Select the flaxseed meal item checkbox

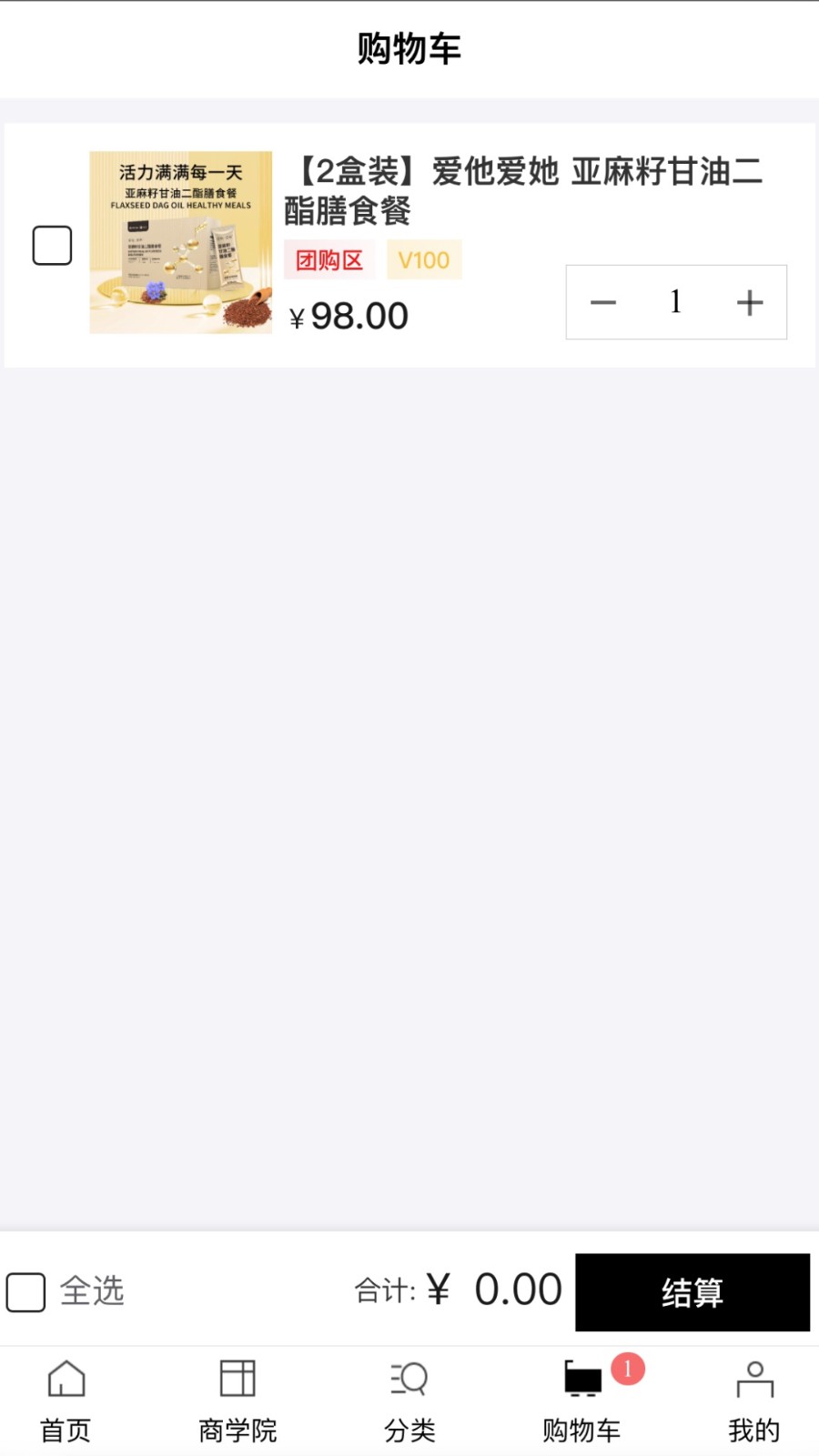(x=52, y=246)
